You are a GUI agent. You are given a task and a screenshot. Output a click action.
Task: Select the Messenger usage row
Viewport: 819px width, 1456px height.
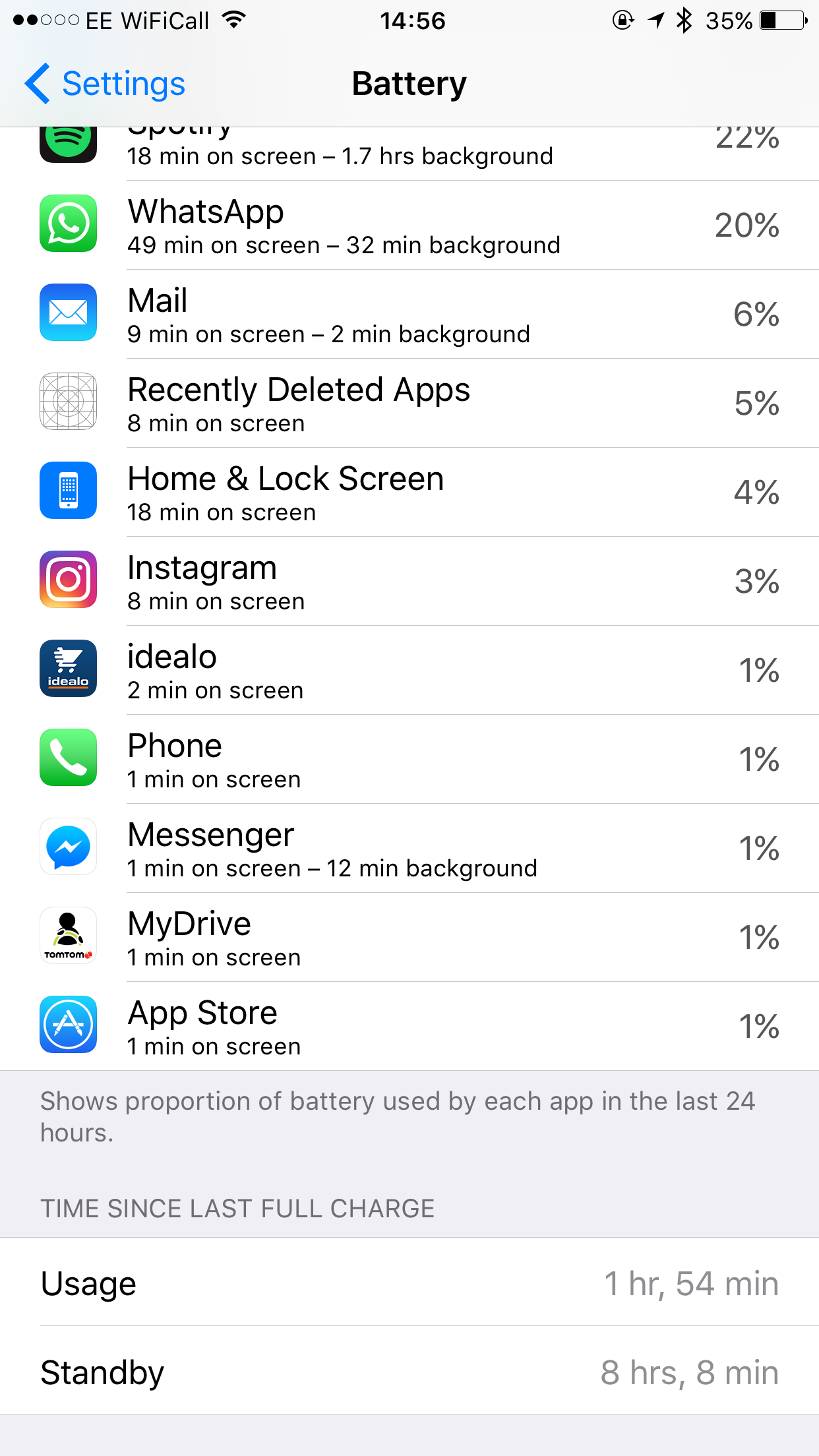tap(409, 849)
